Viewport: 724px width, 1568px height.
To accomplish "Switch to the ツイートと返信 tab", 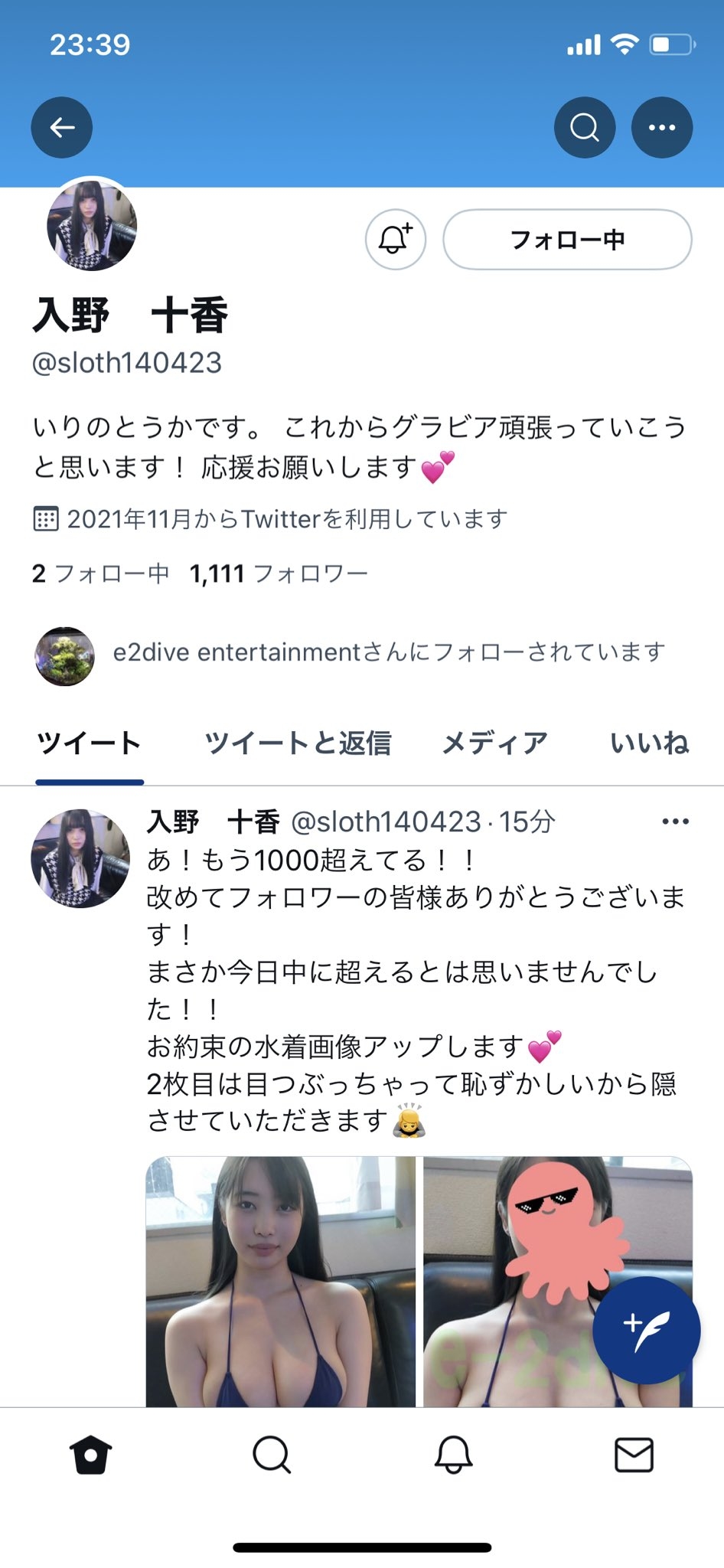I will point(298,743).
